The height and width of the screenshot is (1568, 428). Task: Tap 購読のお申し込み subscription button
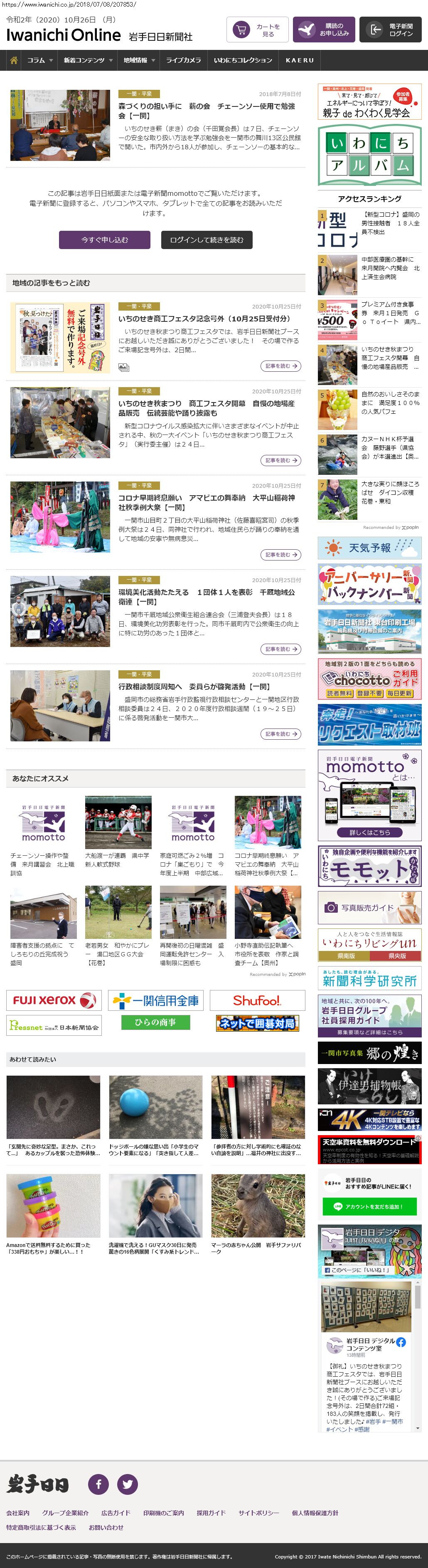[x=324, y=30]
